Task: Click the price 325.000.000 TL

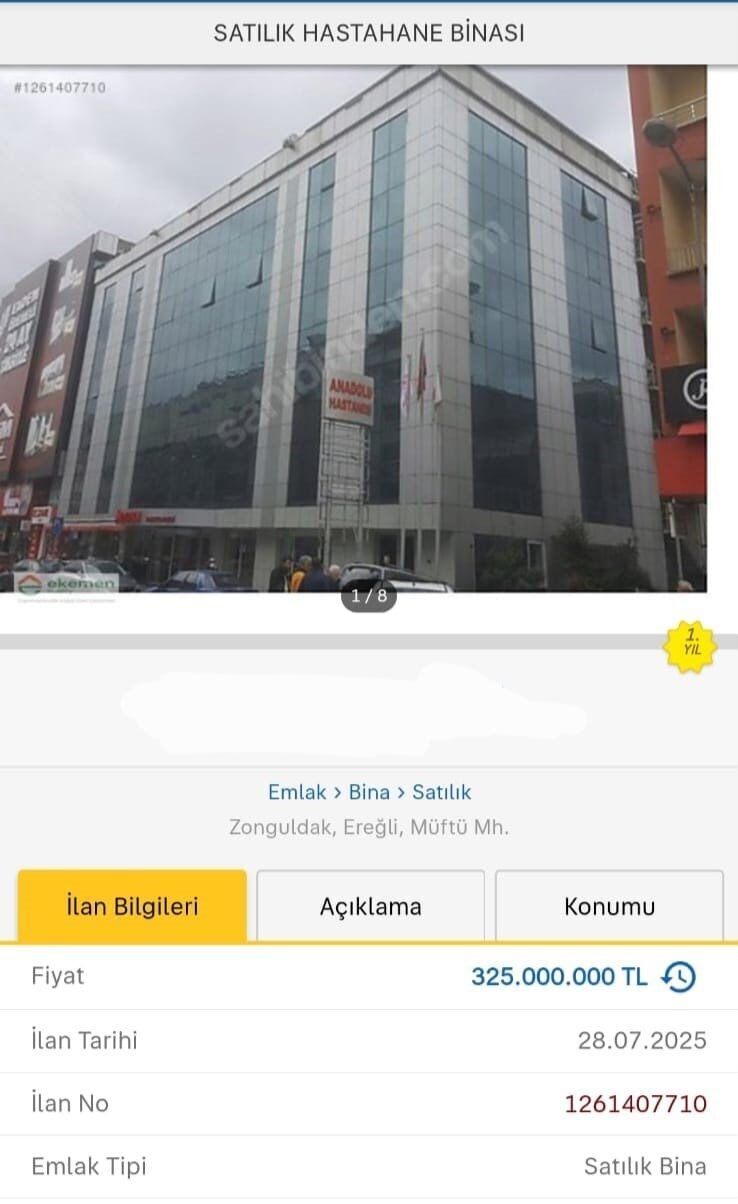Action: click(x=557, y=976)
